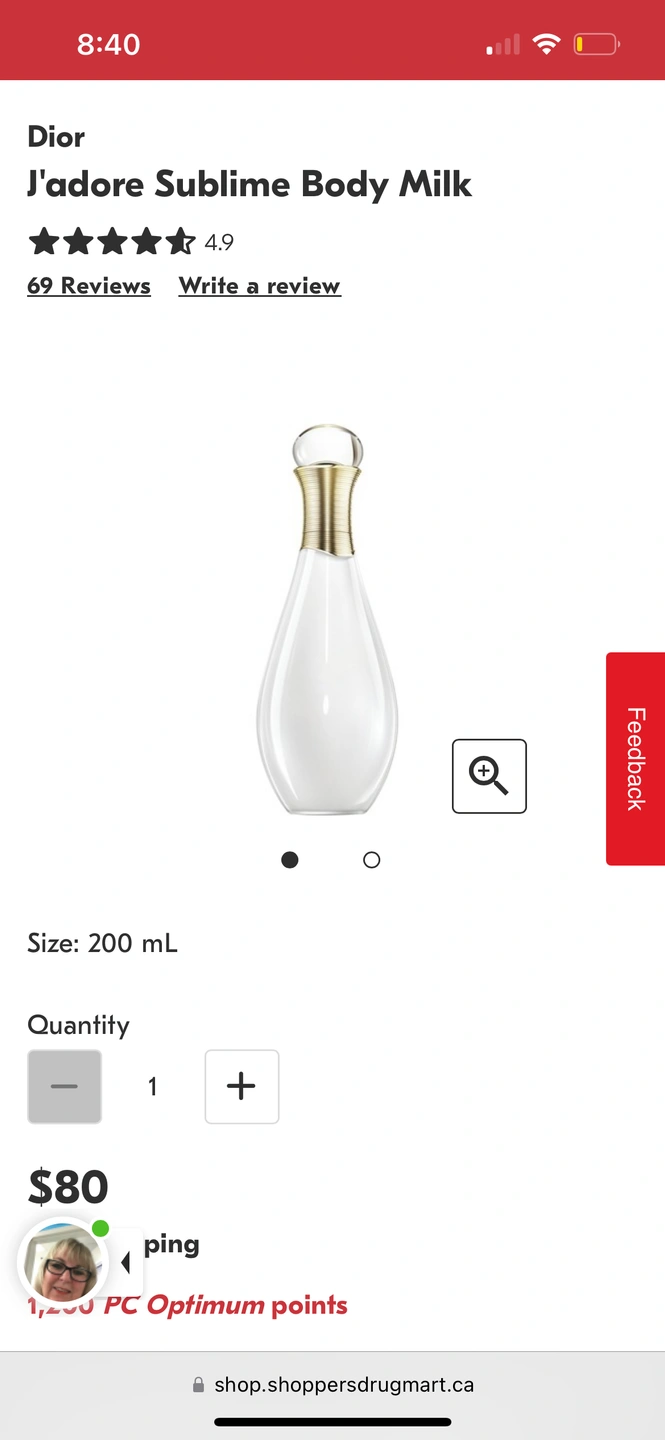Tap Write a review link

coord(260,286)
